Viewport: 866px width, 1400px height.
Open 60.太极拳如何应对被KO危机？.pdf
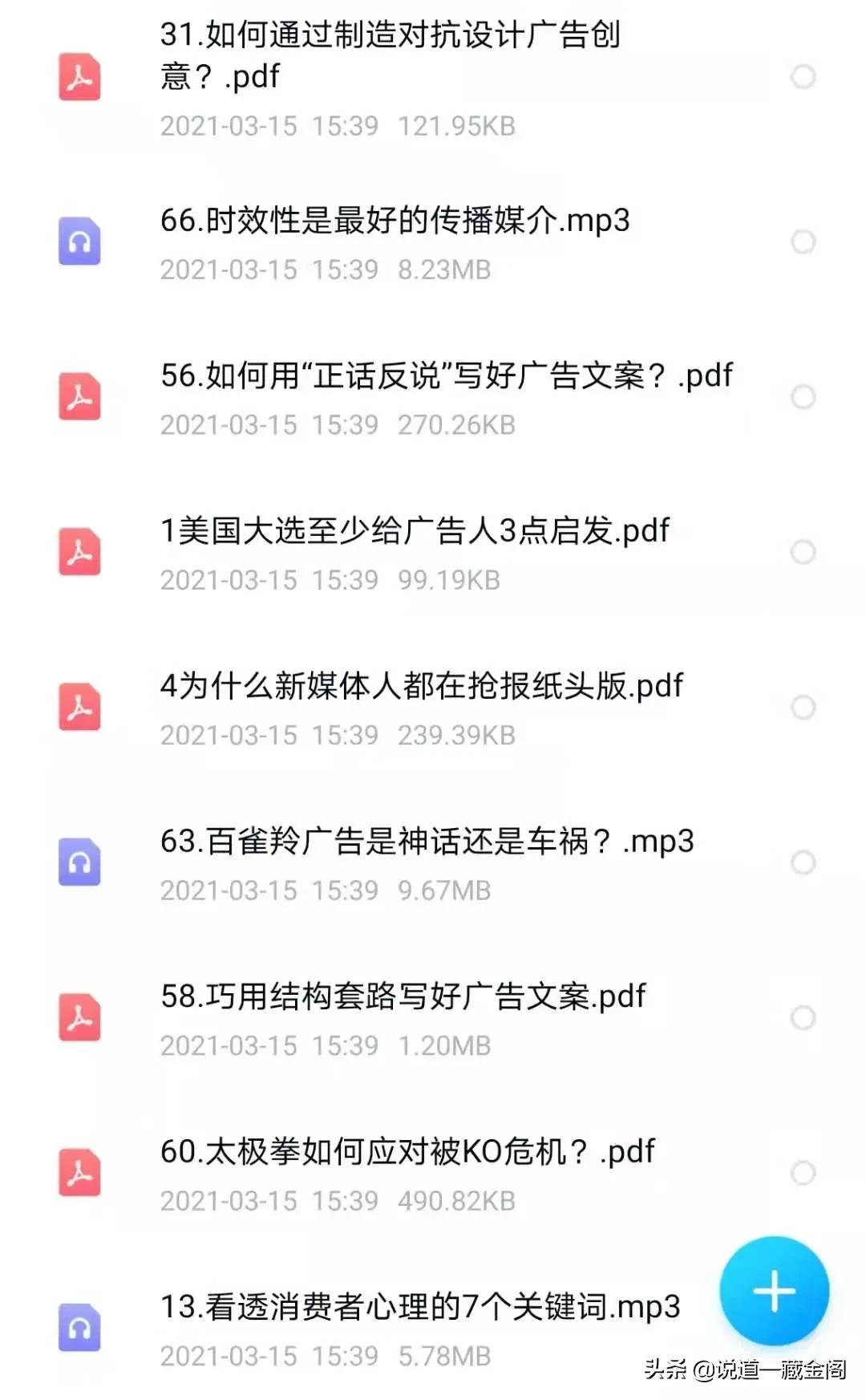pyautogui.click(x=407, y=1152)
